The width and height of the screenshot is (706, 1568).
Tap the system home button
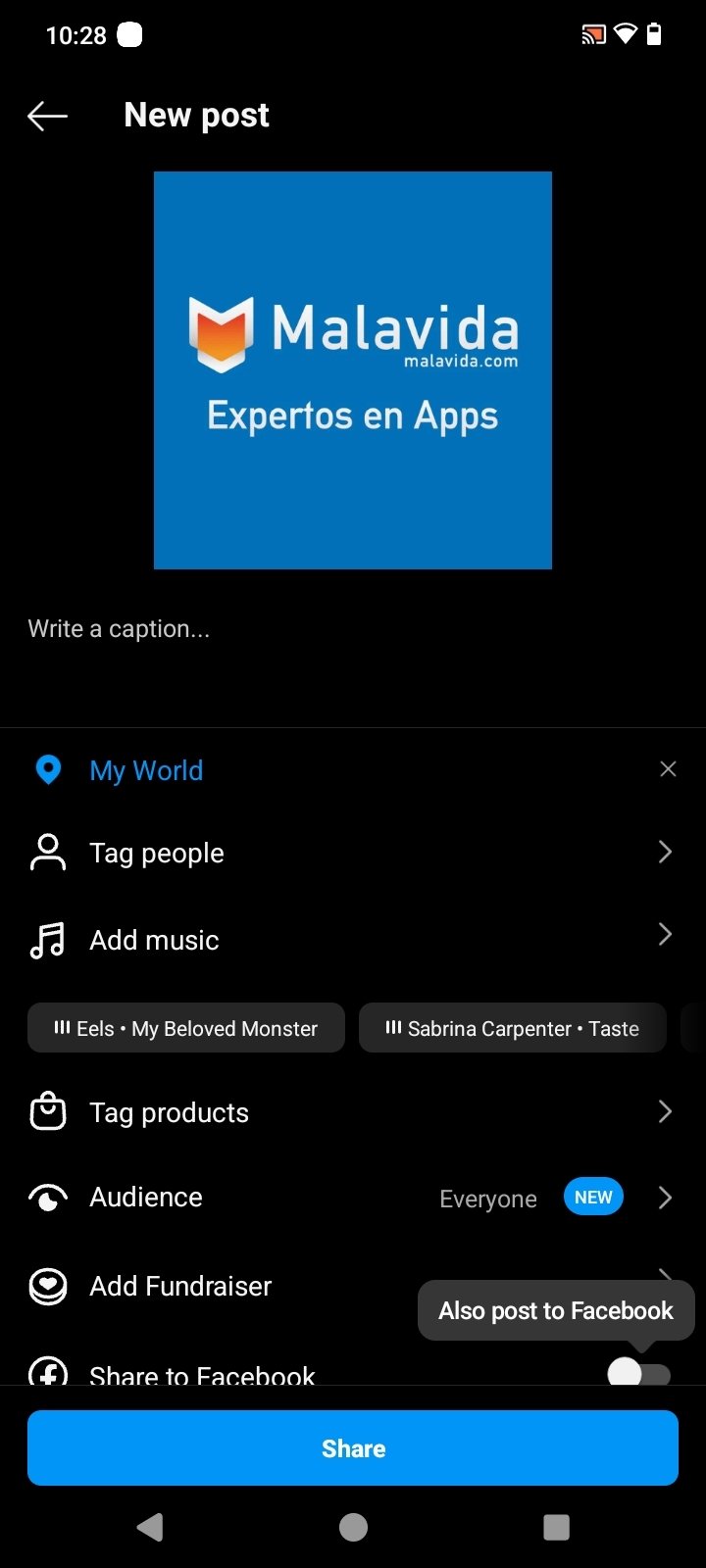[x=353, y=1527]
